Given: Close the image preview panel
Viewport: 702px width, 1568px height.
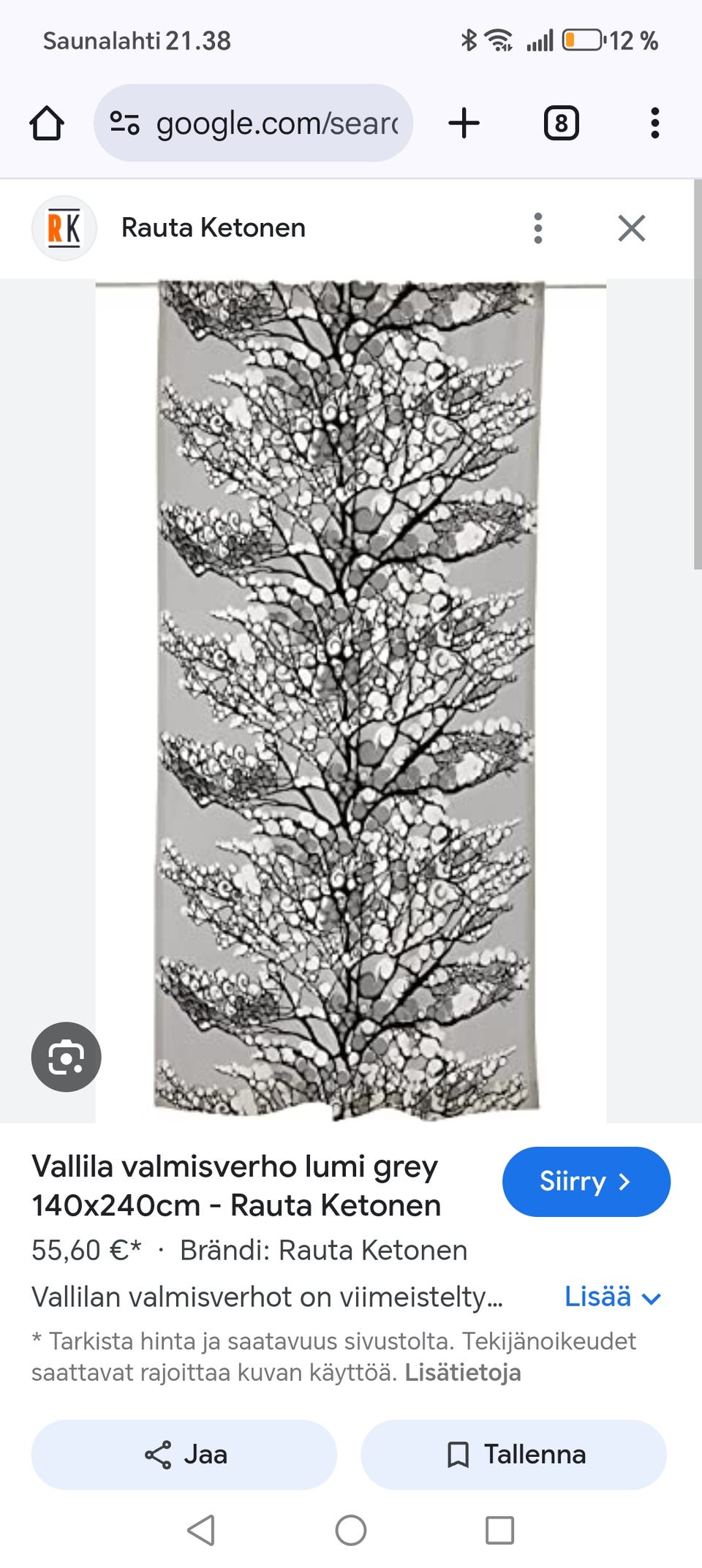Looking at the screenshot, I should pyautogui.click(x=632, y=228).
